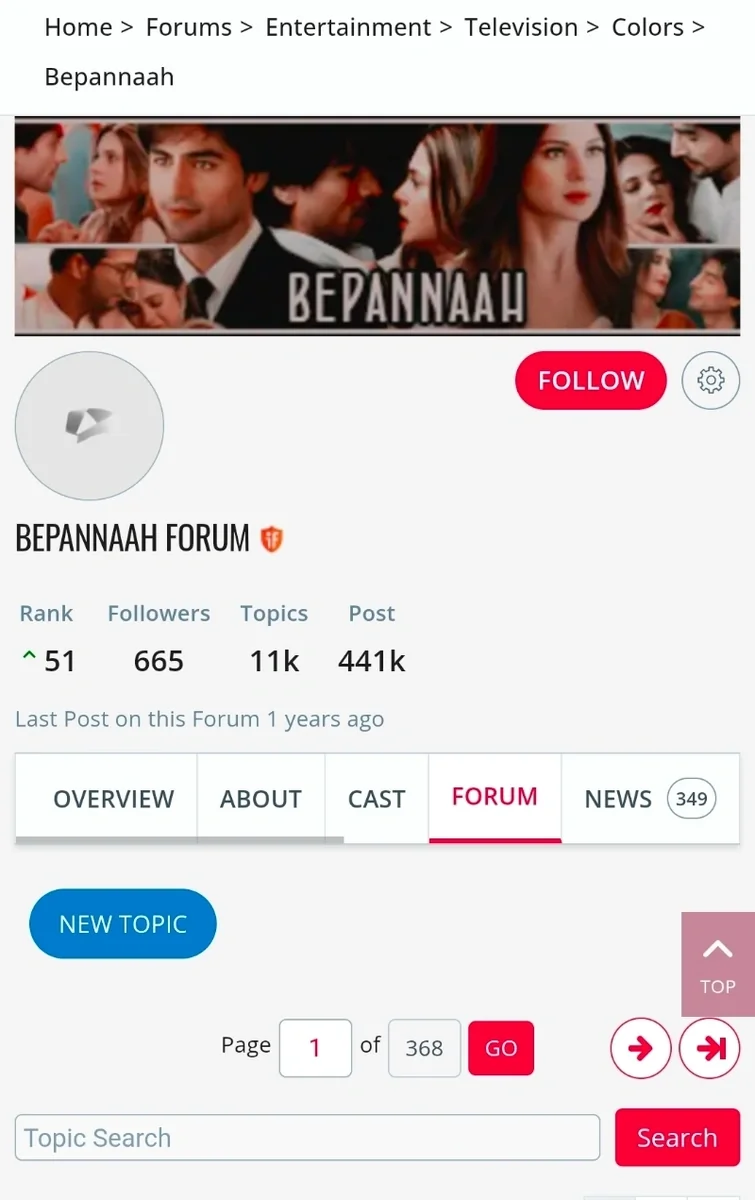Open the Home breadcrumb link
The width and height of the screenshot is (755, 1200).
click(78, 27)
